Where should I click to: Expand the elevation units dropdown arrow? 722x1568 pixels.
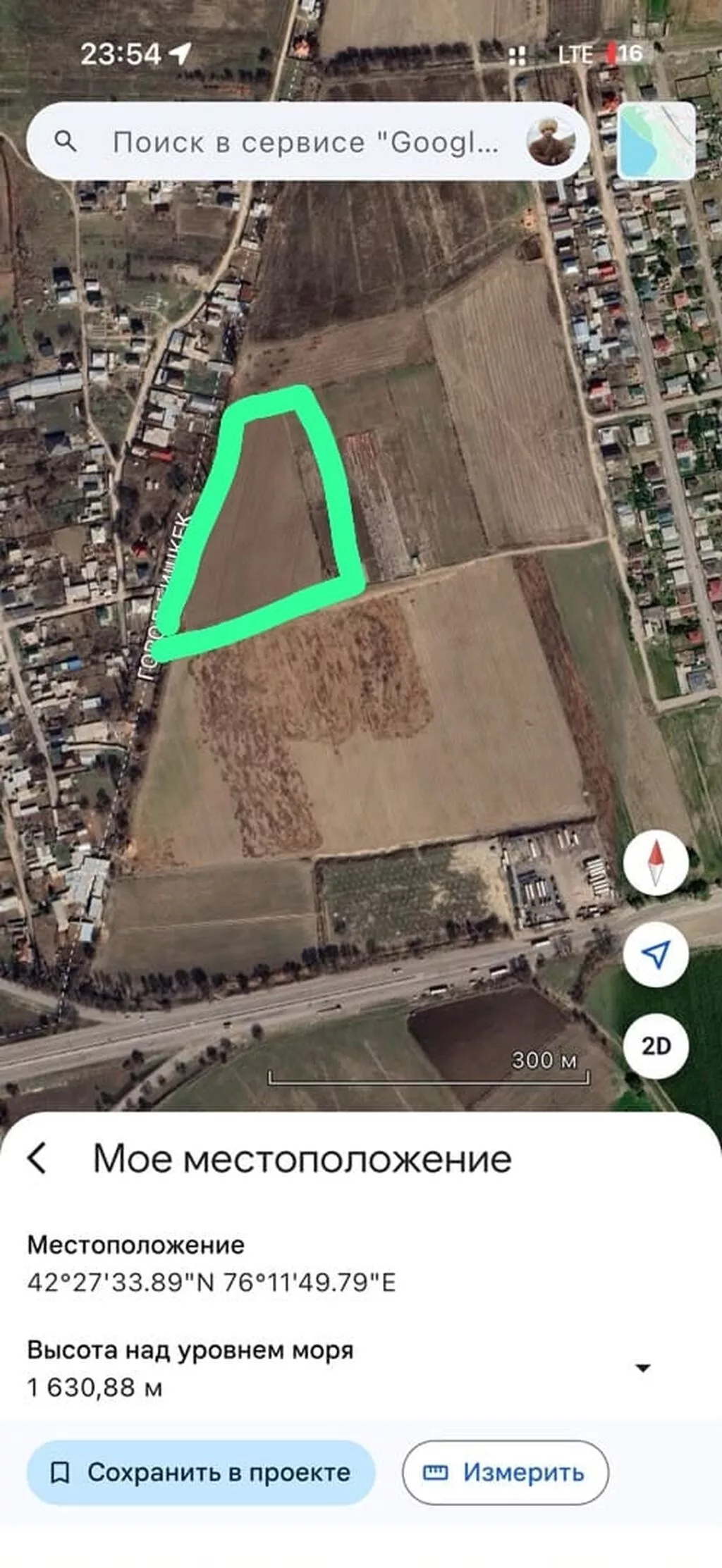click(642, 1368)
